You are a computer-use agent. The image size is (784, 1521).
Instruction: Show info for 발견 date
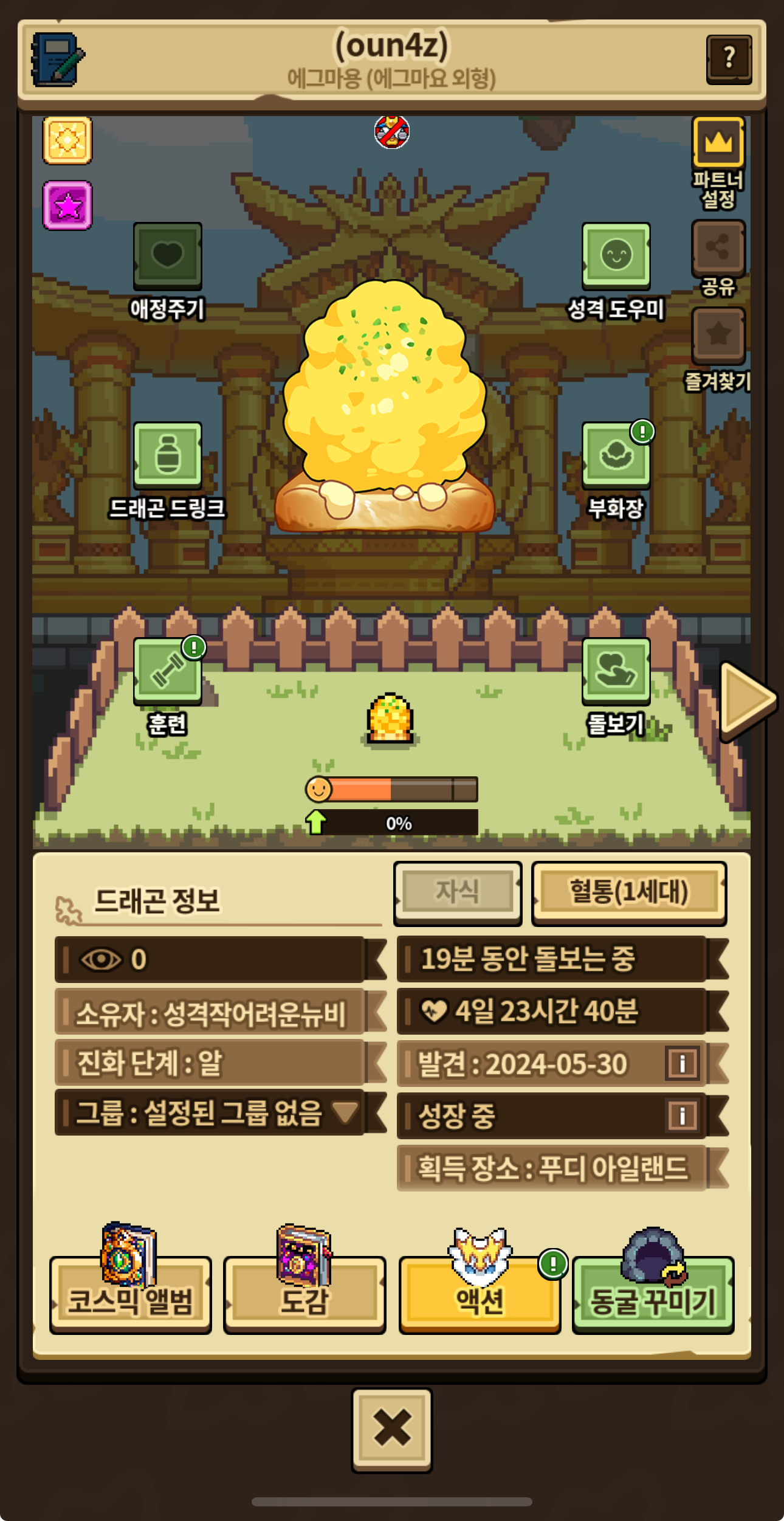681,1064
